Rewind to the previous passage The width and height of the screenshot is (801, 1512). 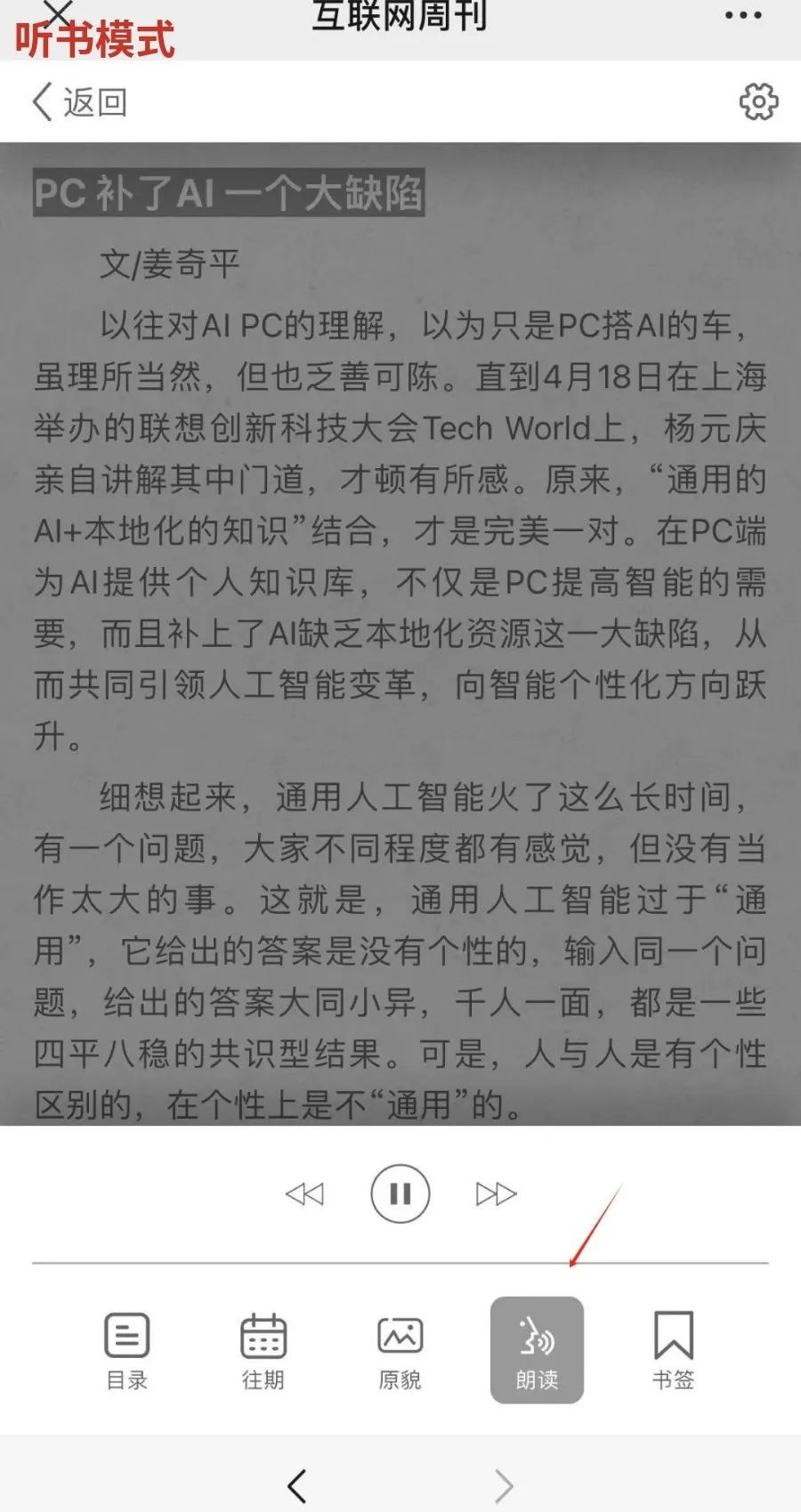coord(304,1193)
